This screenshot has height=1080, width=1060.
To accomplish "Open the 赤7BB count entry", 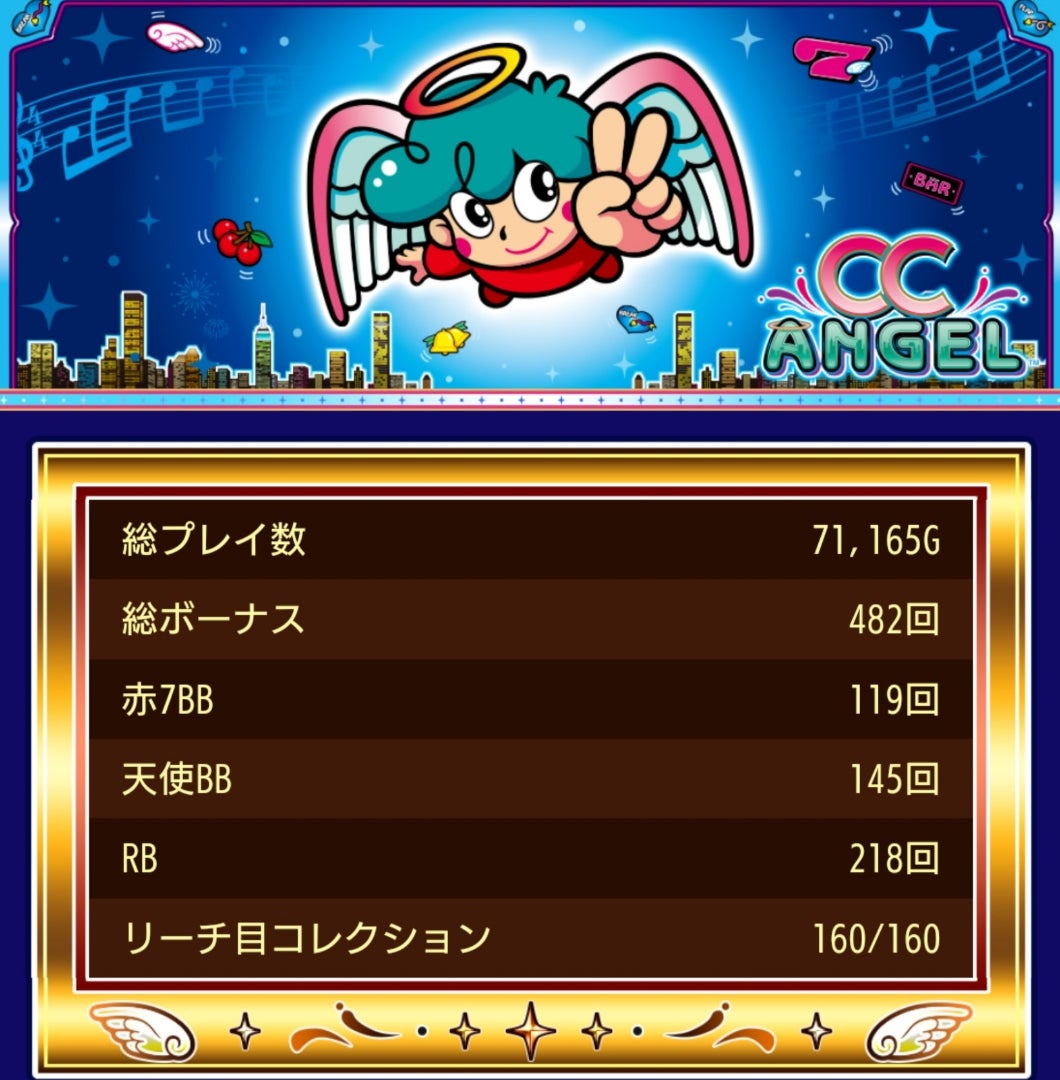I will (x=530, y=700).
